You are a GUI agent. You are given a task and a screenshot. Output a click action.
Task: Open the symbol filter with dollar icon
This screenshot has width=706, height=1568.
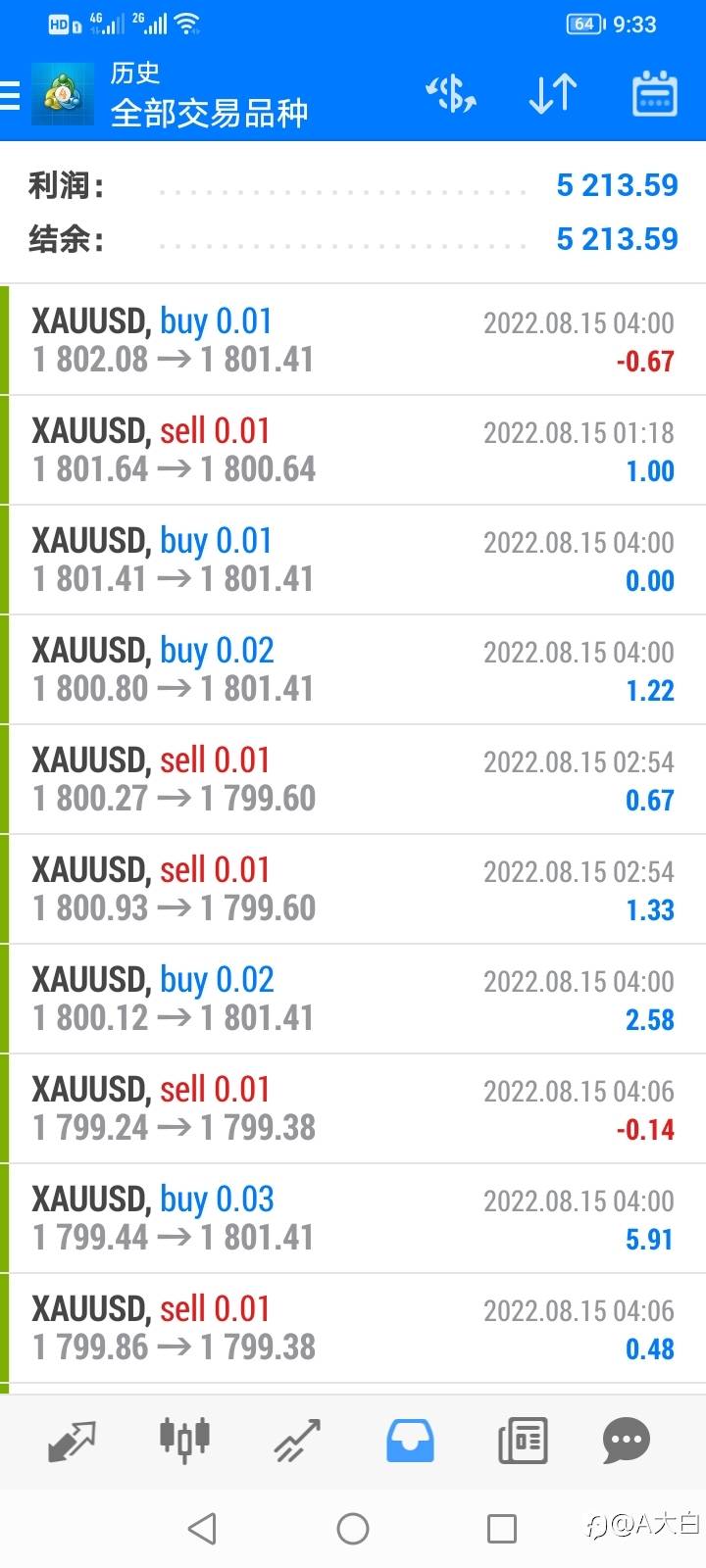451,95
